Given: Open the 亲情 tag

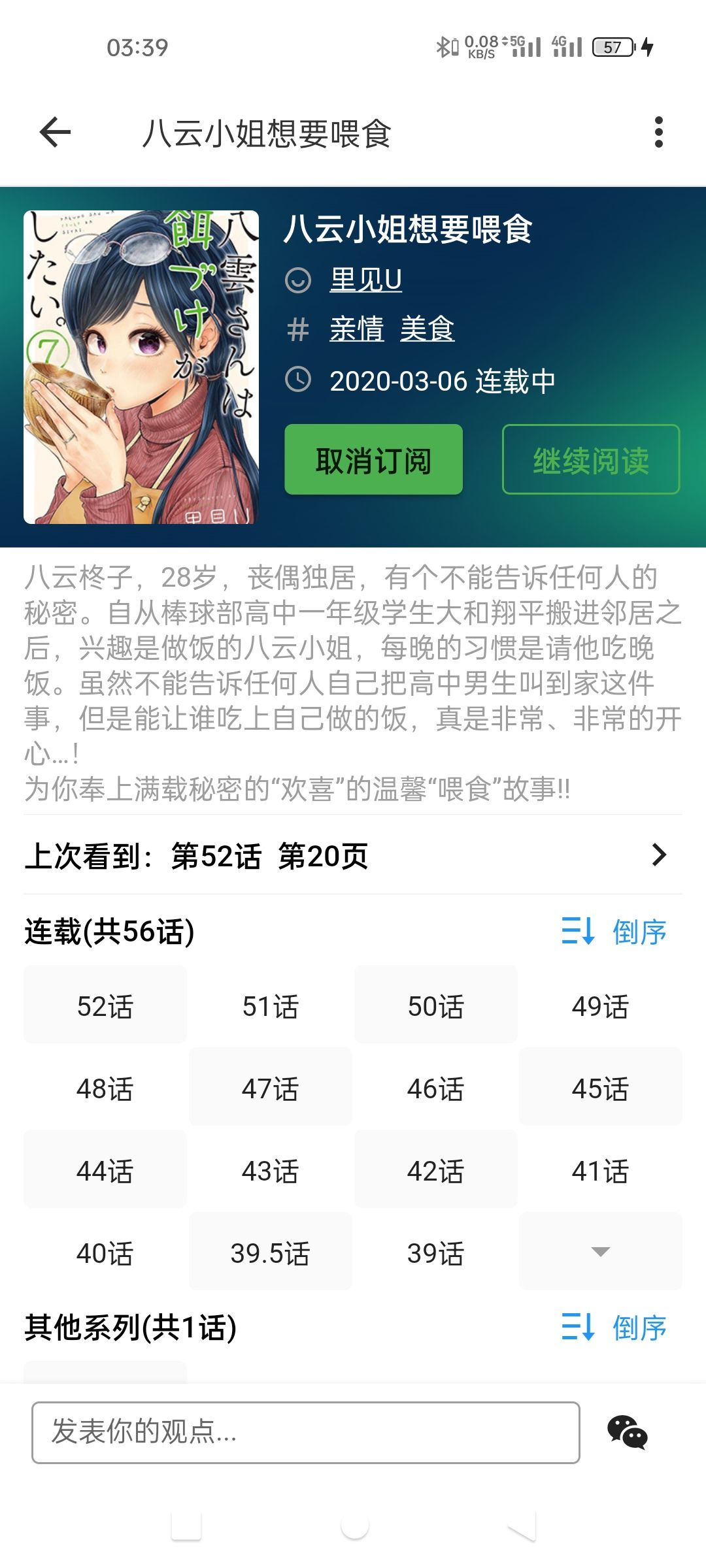Looking at the screenshot, I should 356,329.
